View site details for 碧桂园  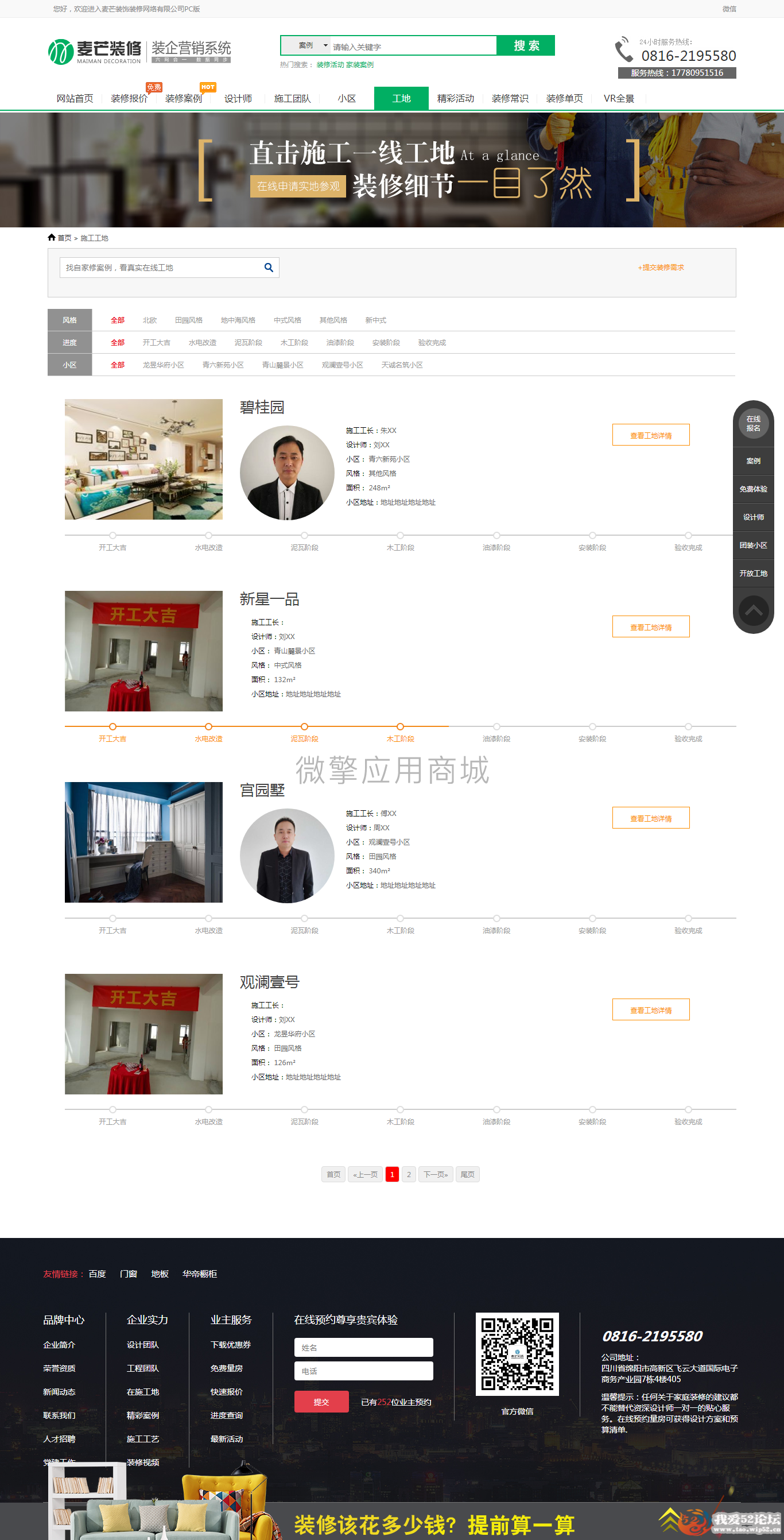tap(650, 435)
